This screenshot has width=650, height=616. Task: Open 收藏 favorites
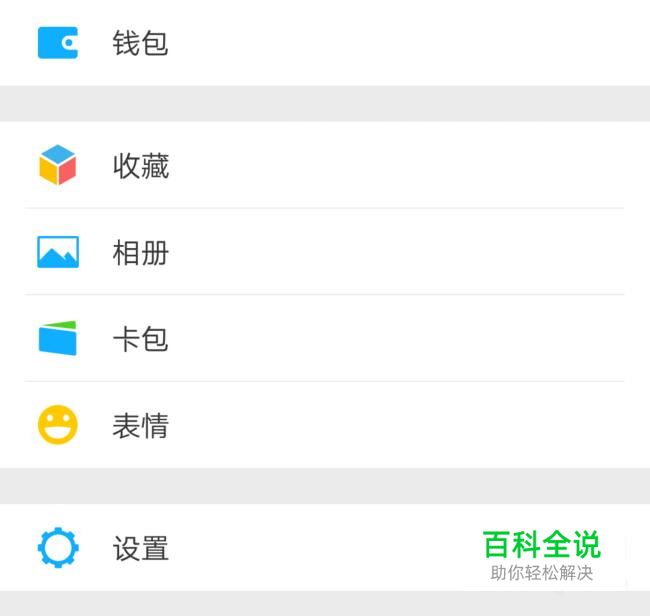pos(140,166)
